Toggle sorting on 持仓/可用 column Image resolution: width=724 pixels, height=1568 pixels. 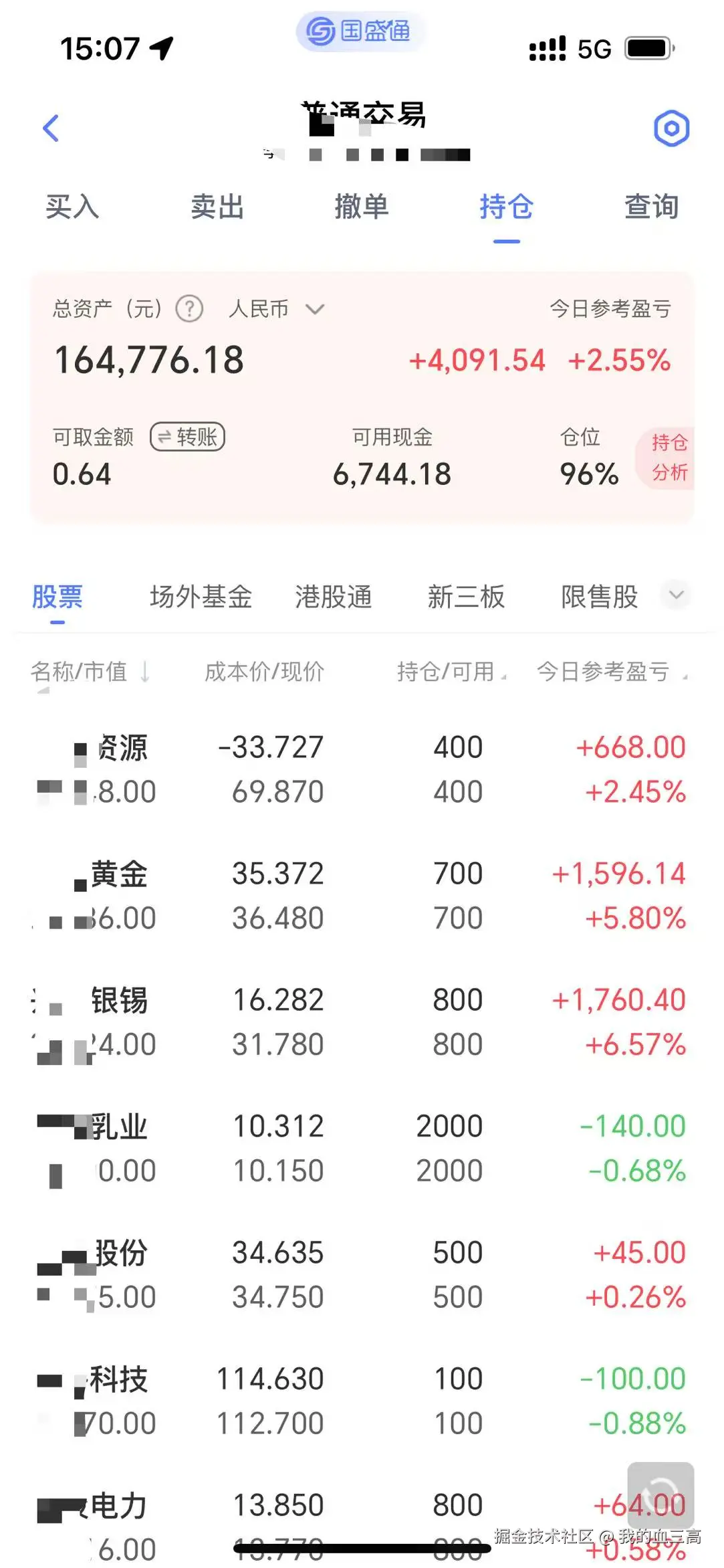[x=507, y=676]
